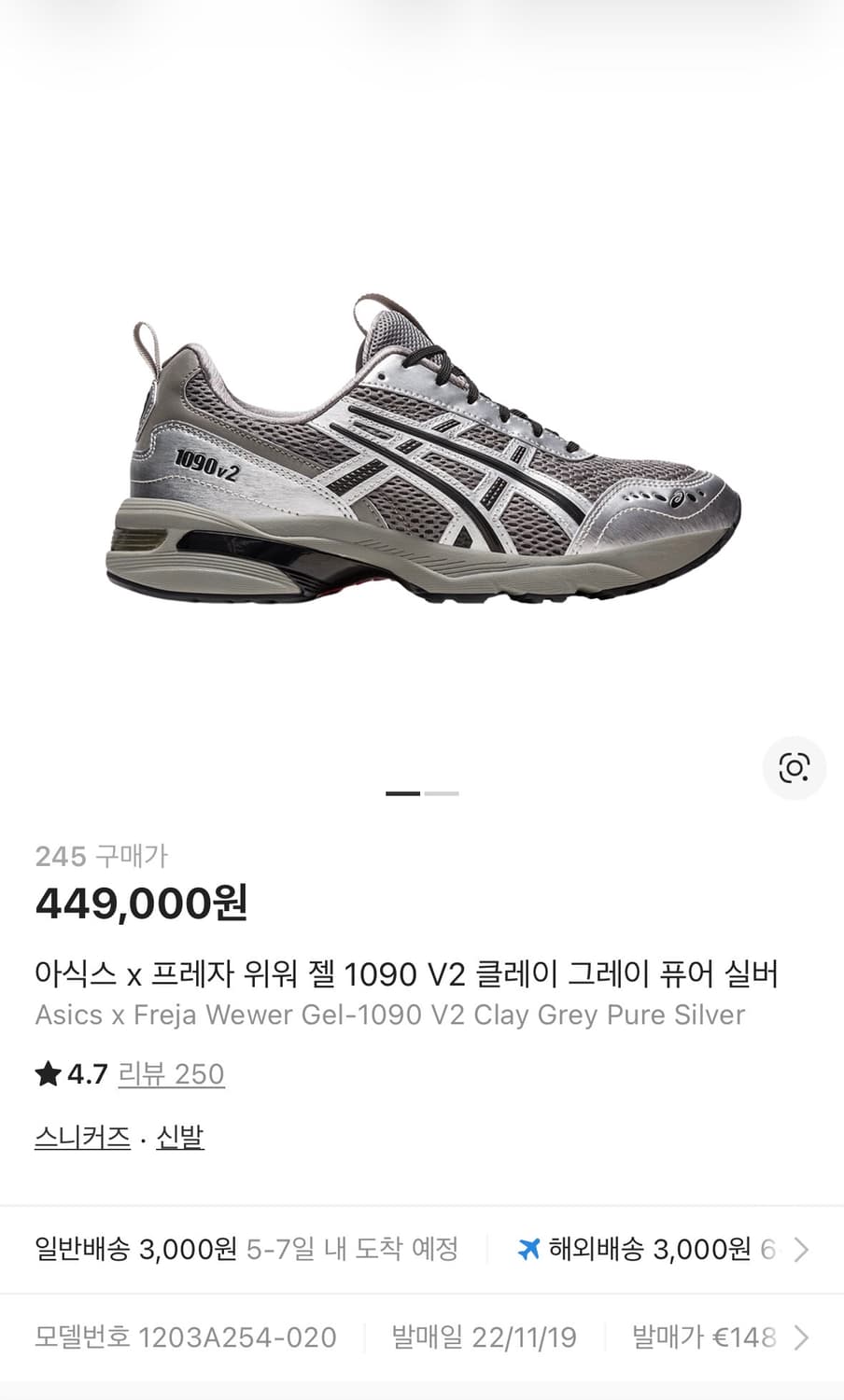Click the airplane icon beside 해외배송
The height and width of the screenshot is (1400, 844).
coord(529,1248)
